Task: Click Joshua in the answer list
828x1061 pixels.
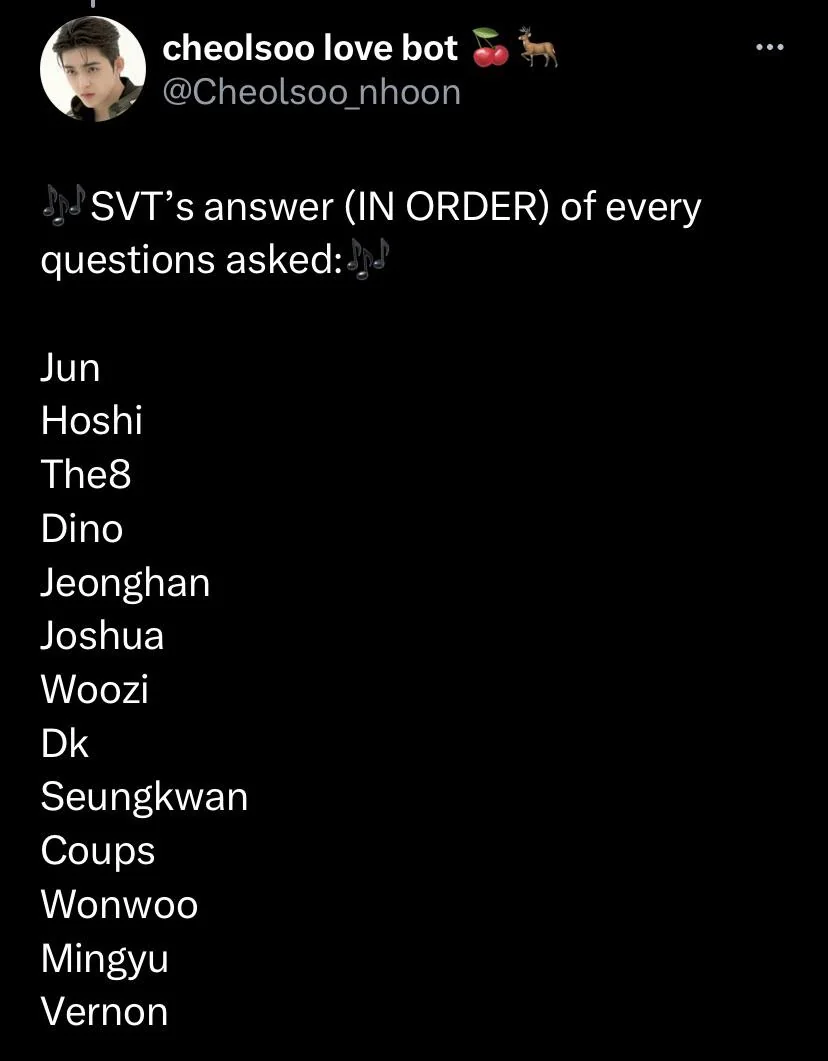Action: pos(102,636)
